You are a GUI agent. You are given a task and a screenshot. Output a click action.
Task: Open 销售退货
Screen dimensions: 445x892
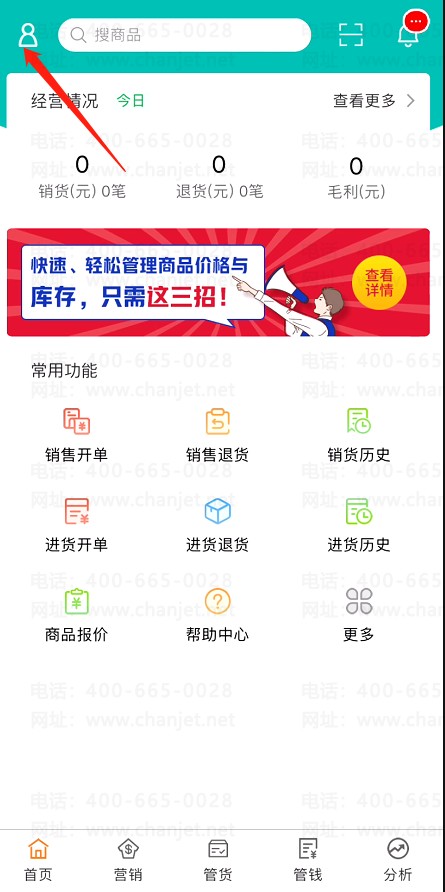[217, 434]
